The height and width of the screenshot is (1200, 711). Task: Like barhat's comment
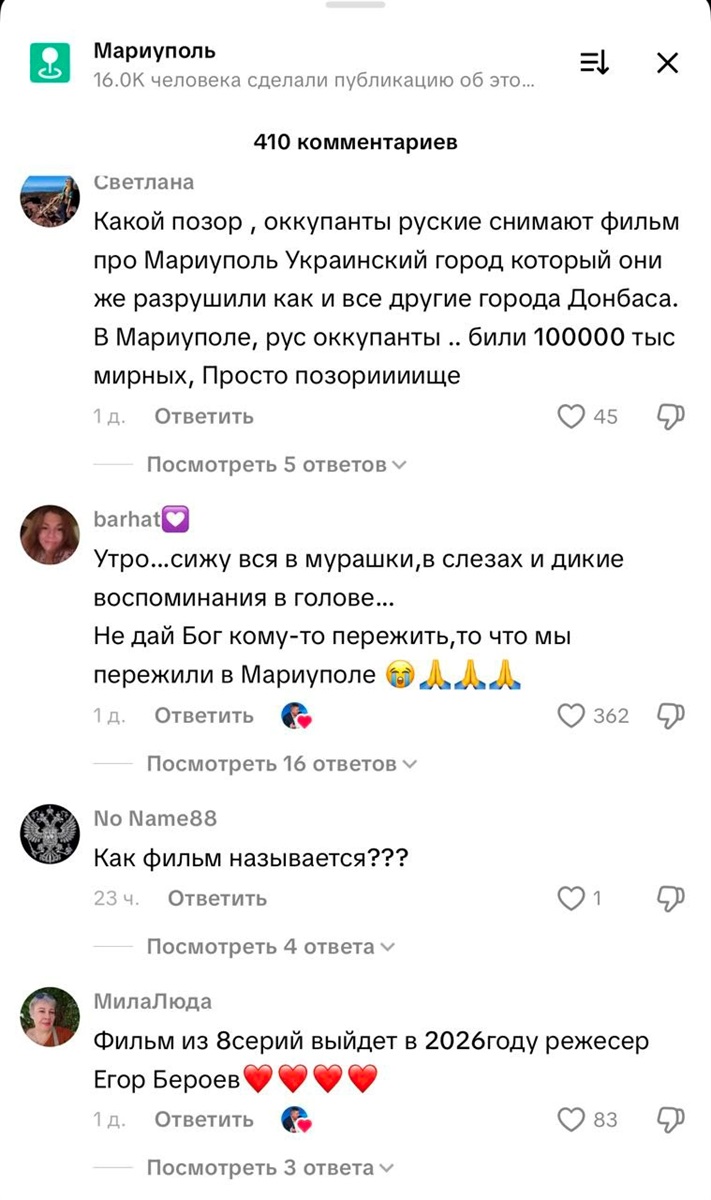pyautogui.click(x=571, y=716)
